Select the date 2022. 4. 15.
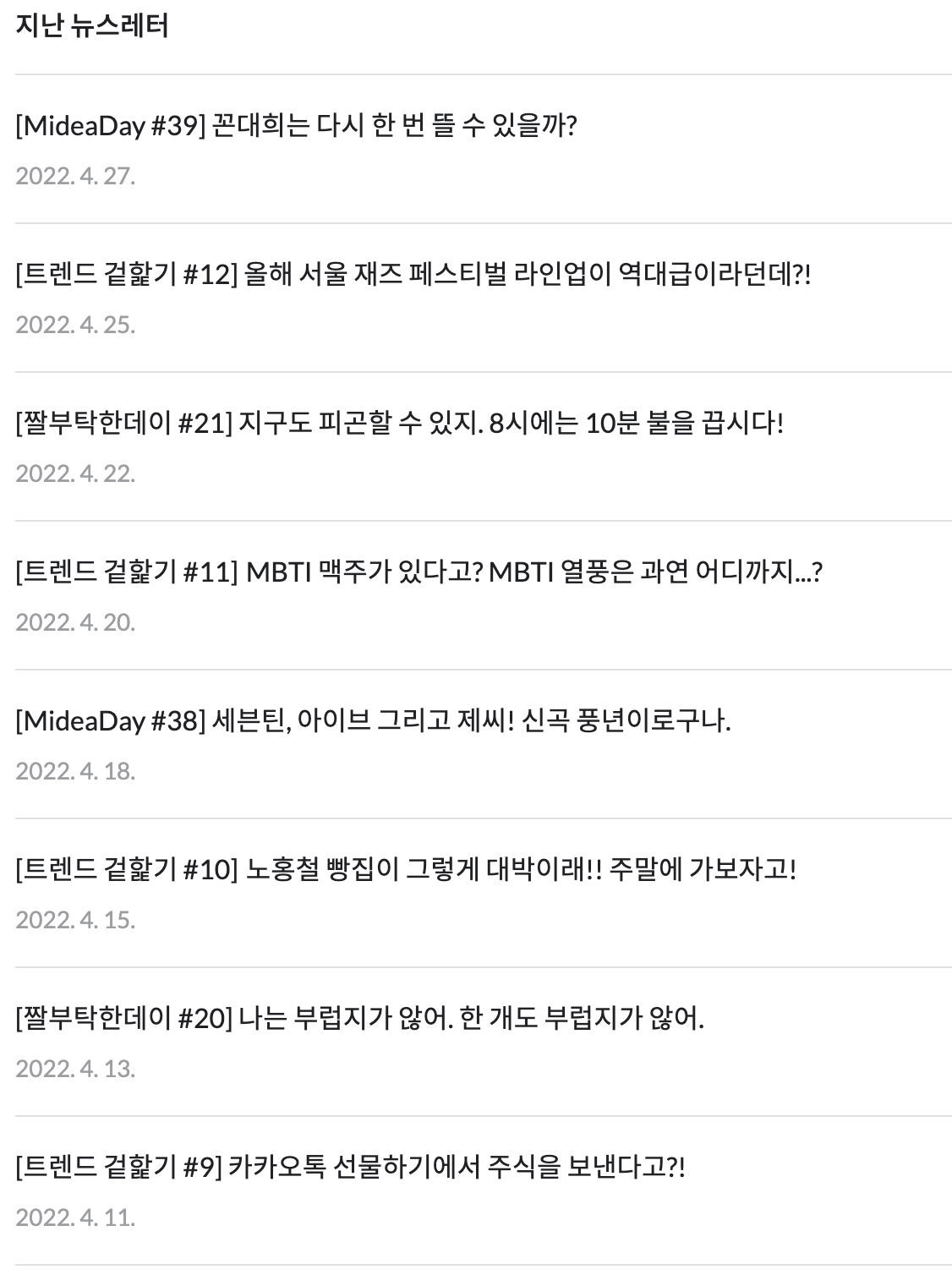This screenshot has height=1275, width=952. pos(76,919)
